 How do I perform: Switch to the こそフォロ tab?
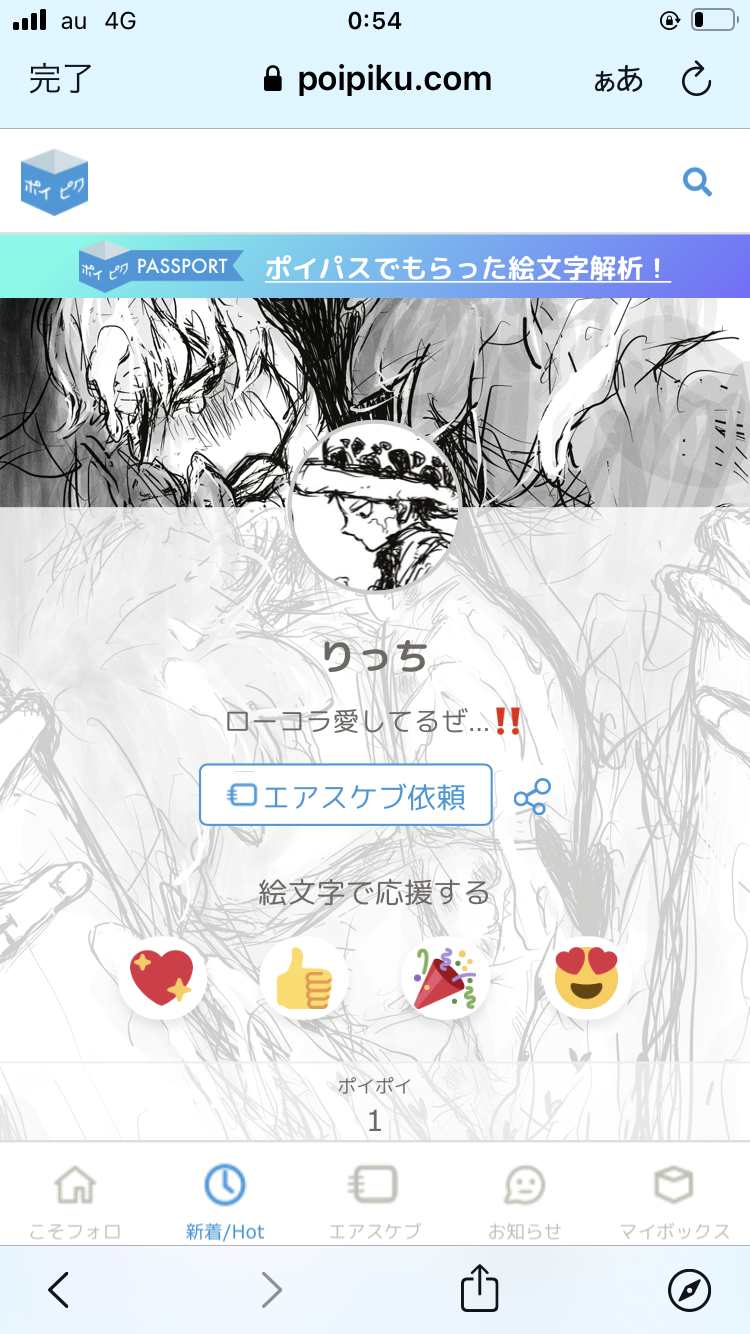click(x=75, y=1200)
